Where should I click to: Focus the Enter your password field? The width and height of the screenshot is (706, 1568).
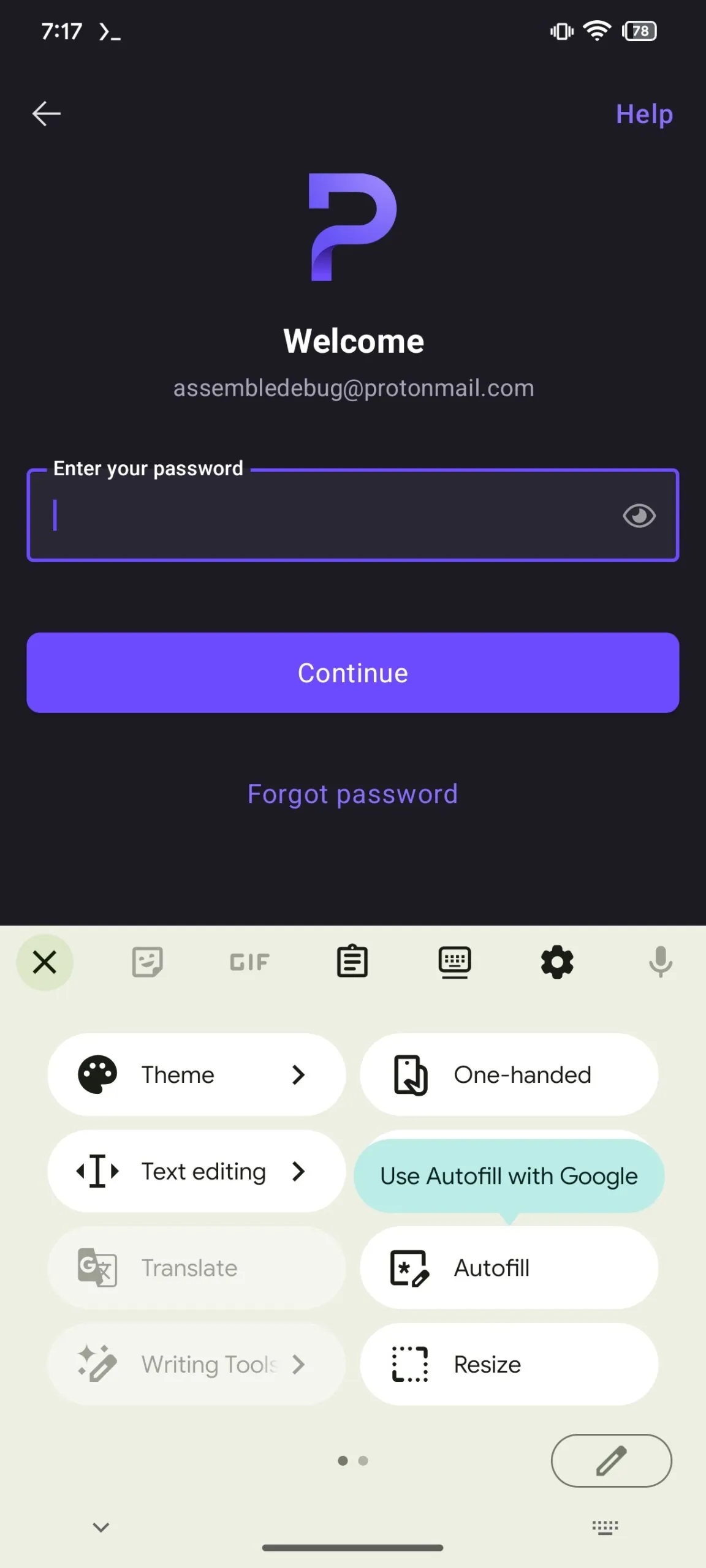(353, 515)
